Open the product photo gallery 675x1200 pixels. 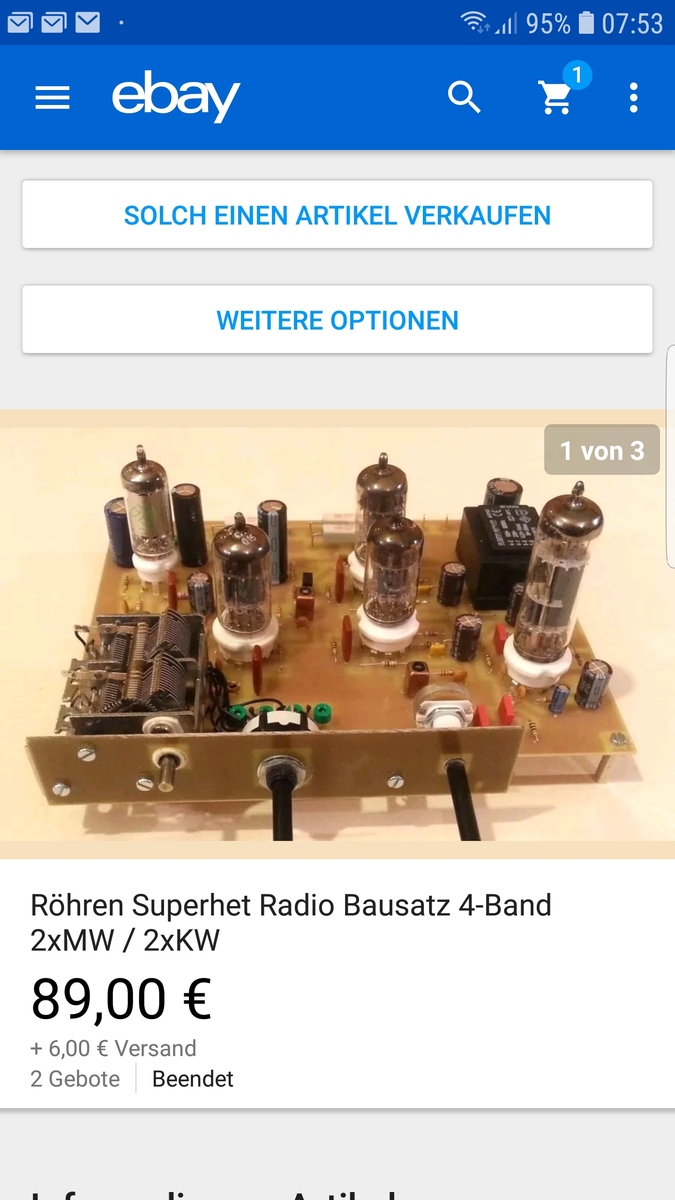tap(337, 635)
